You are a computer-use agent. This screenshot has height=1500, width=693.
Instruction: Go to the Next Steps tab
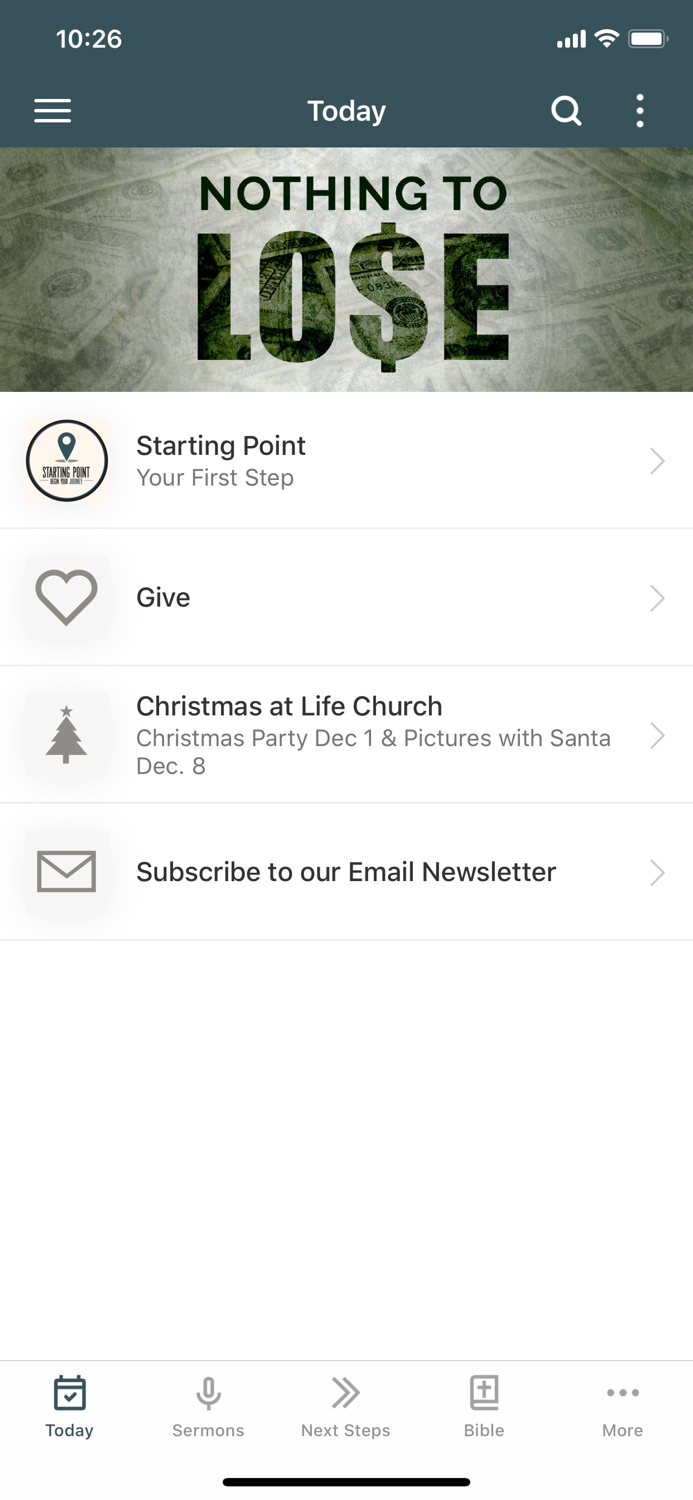point(346,1406)
